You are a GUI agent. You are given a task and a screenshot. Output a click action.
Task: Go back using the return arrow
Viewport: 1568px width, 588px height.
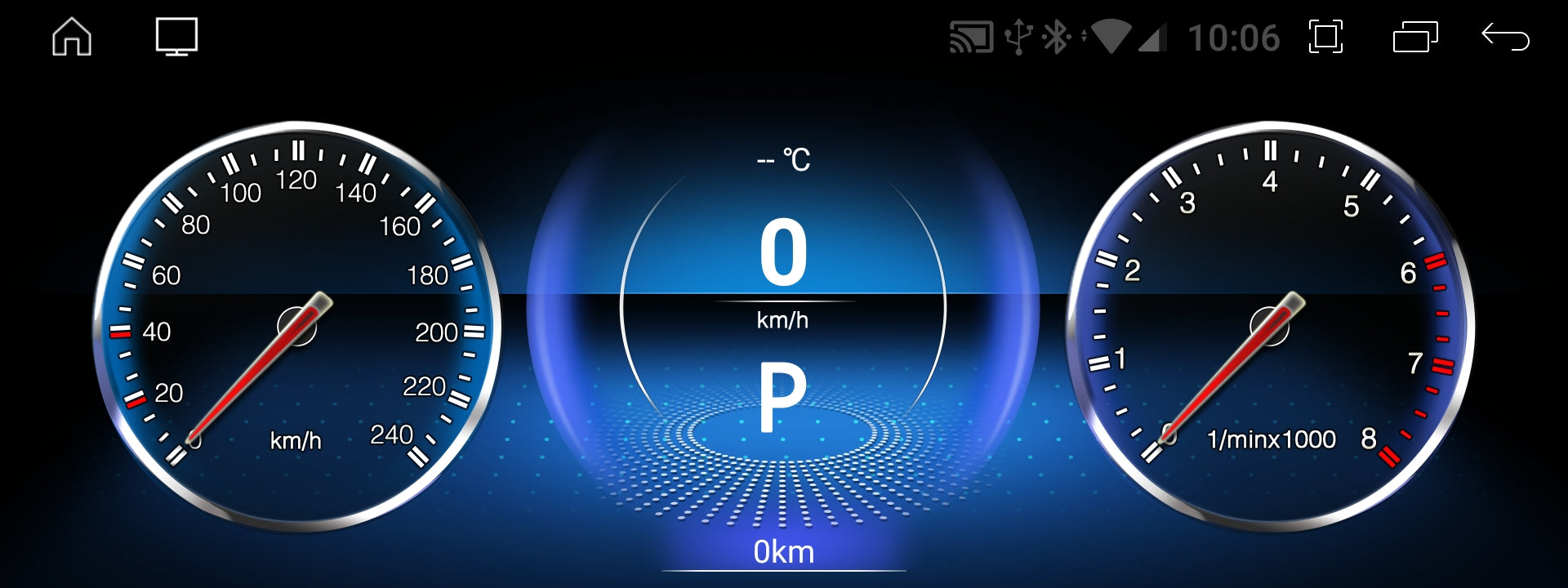(x=1505, y=38)
